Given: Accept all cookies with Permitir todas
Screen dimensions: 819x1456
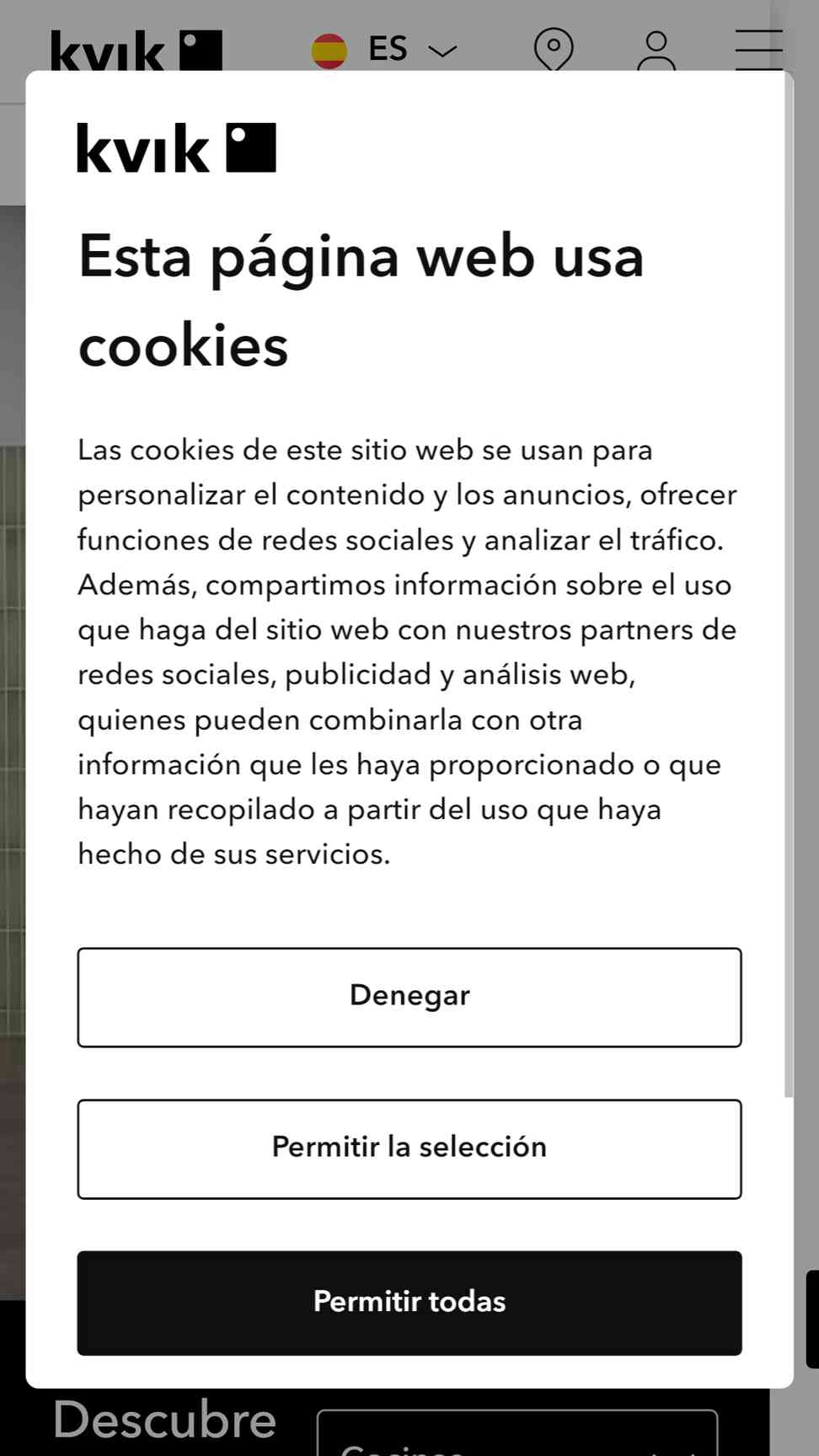Looking at the screenshot, I should pyautogui.click(x=409, y=1302).
